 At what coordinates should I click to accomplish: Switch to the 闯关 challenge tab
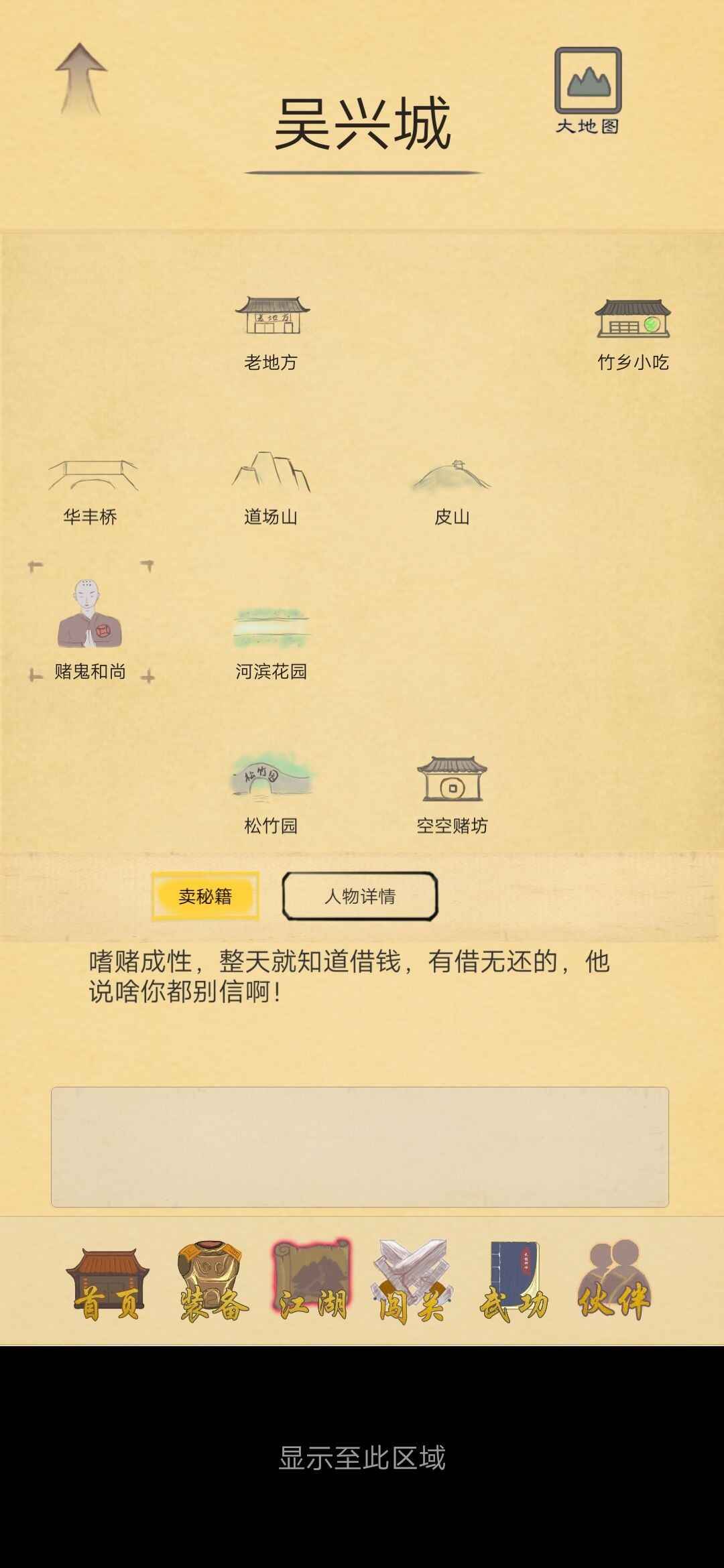(x=413, y=1285)
